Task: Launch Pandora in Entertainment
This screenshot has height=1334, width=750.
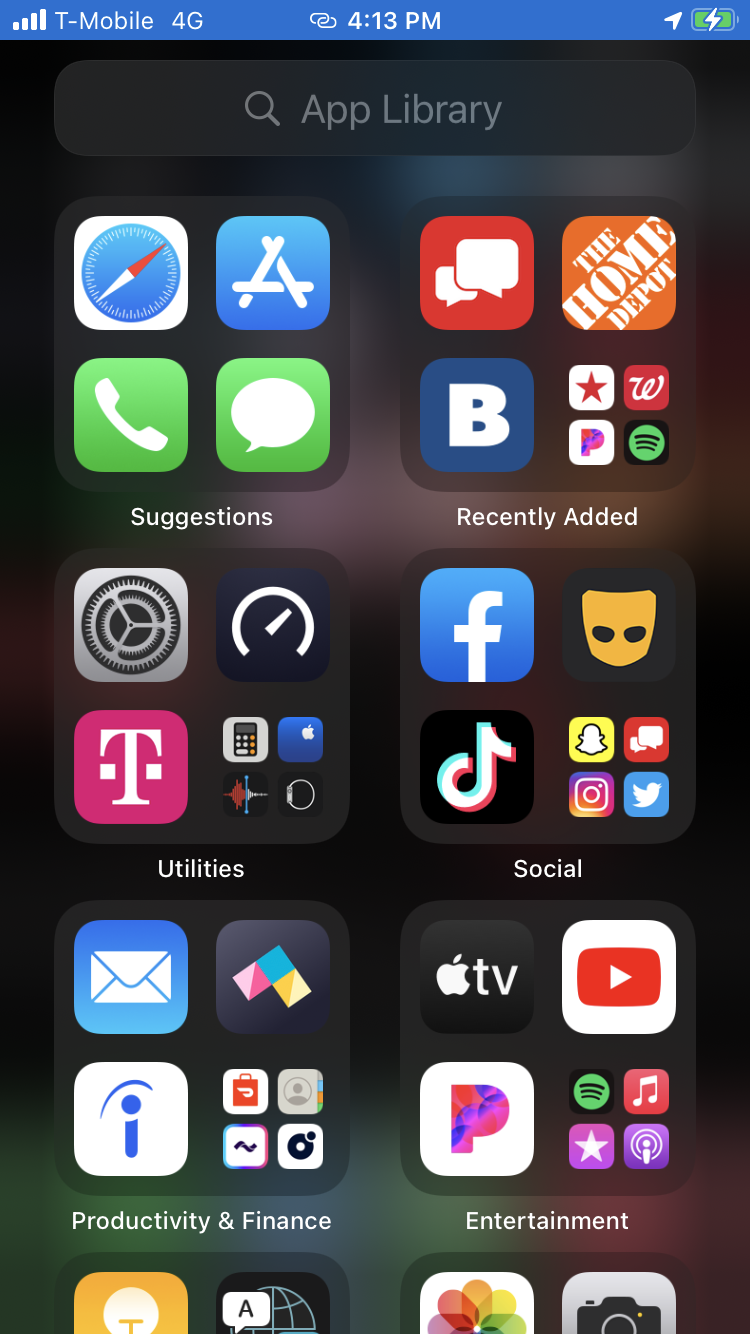Action: pyautogui.click(x=477, y=1119)
